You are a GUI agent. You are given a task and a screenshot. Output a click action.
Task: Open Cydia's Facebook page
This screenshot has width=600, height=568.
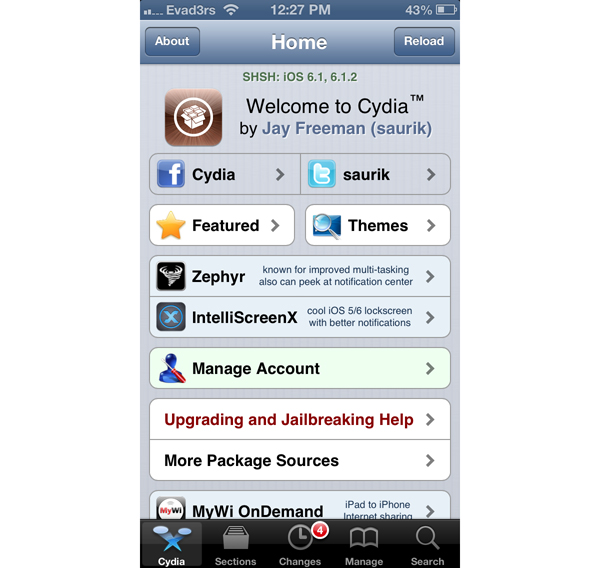(x=224, y=174)
